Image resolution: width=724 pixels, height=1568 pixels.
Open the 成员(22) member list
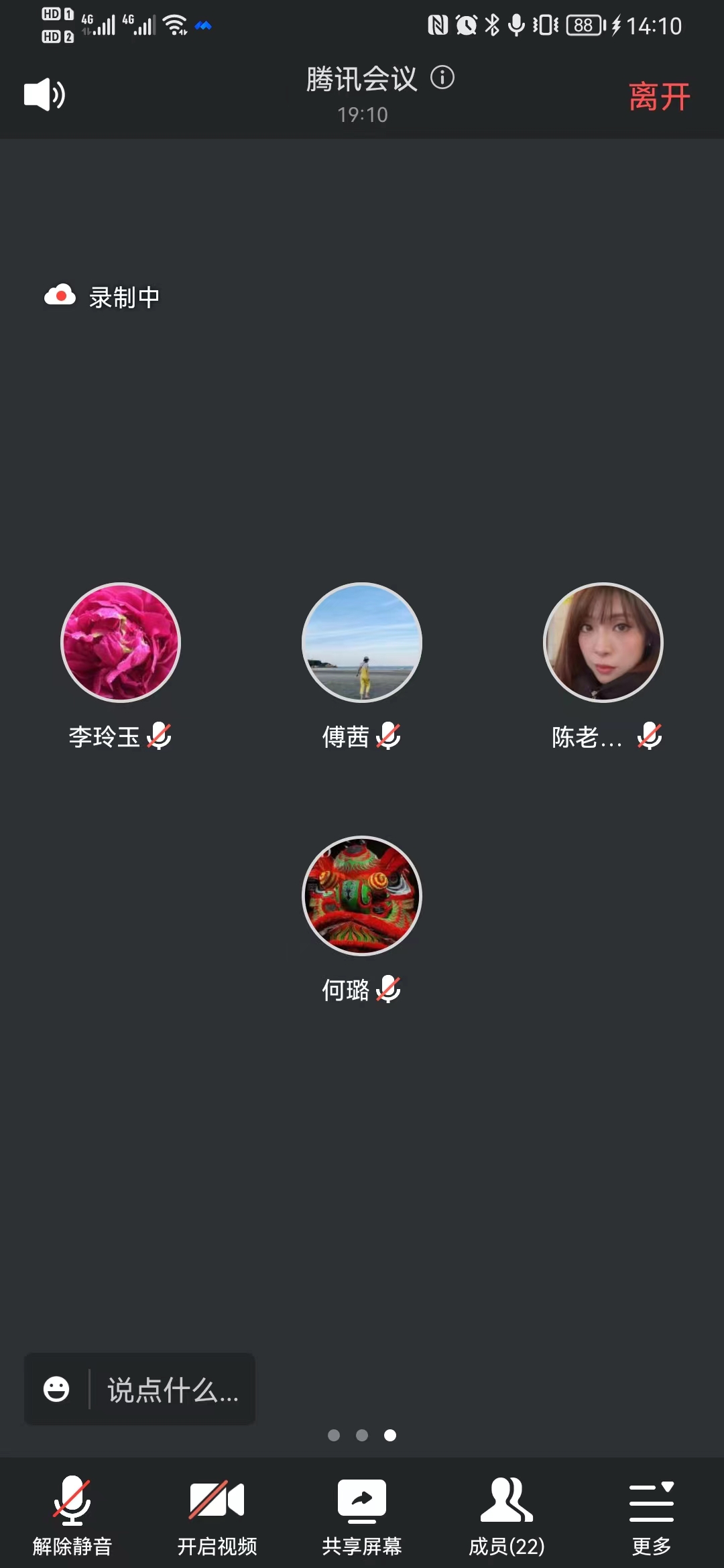point(507,1514)
